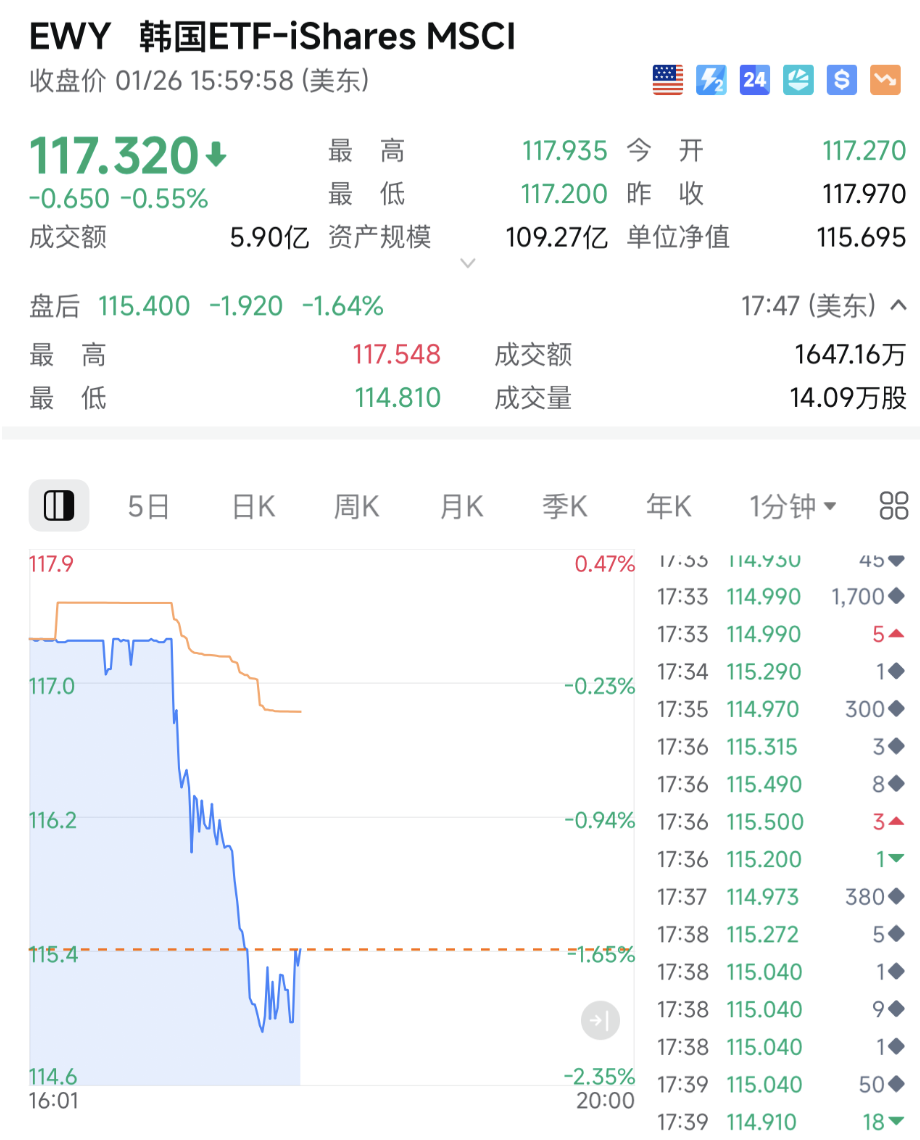Switch to the 日K tab
The height and width of the screenshot is (1140, 920).
[x=252, y=506]
